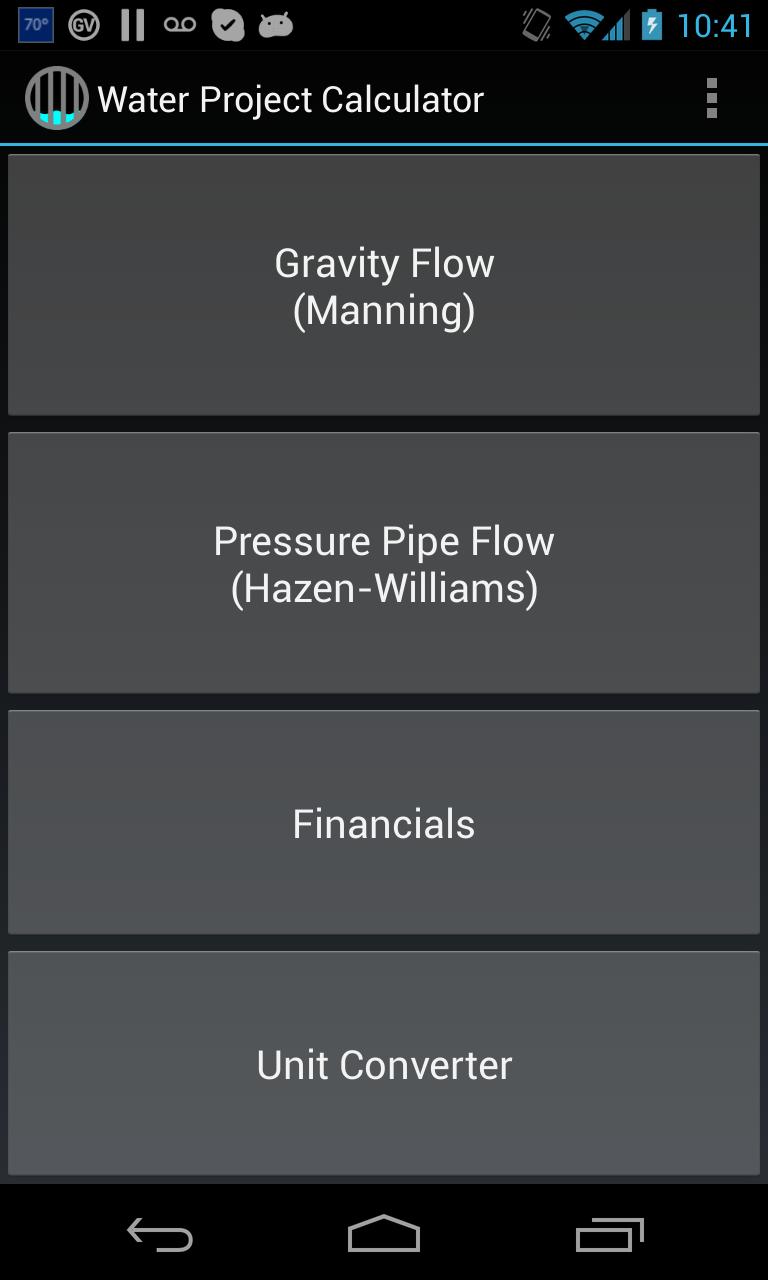Viewport: 768px width, 1280px height.
Task: Tap the battery charging indicator
Action: 651,24
